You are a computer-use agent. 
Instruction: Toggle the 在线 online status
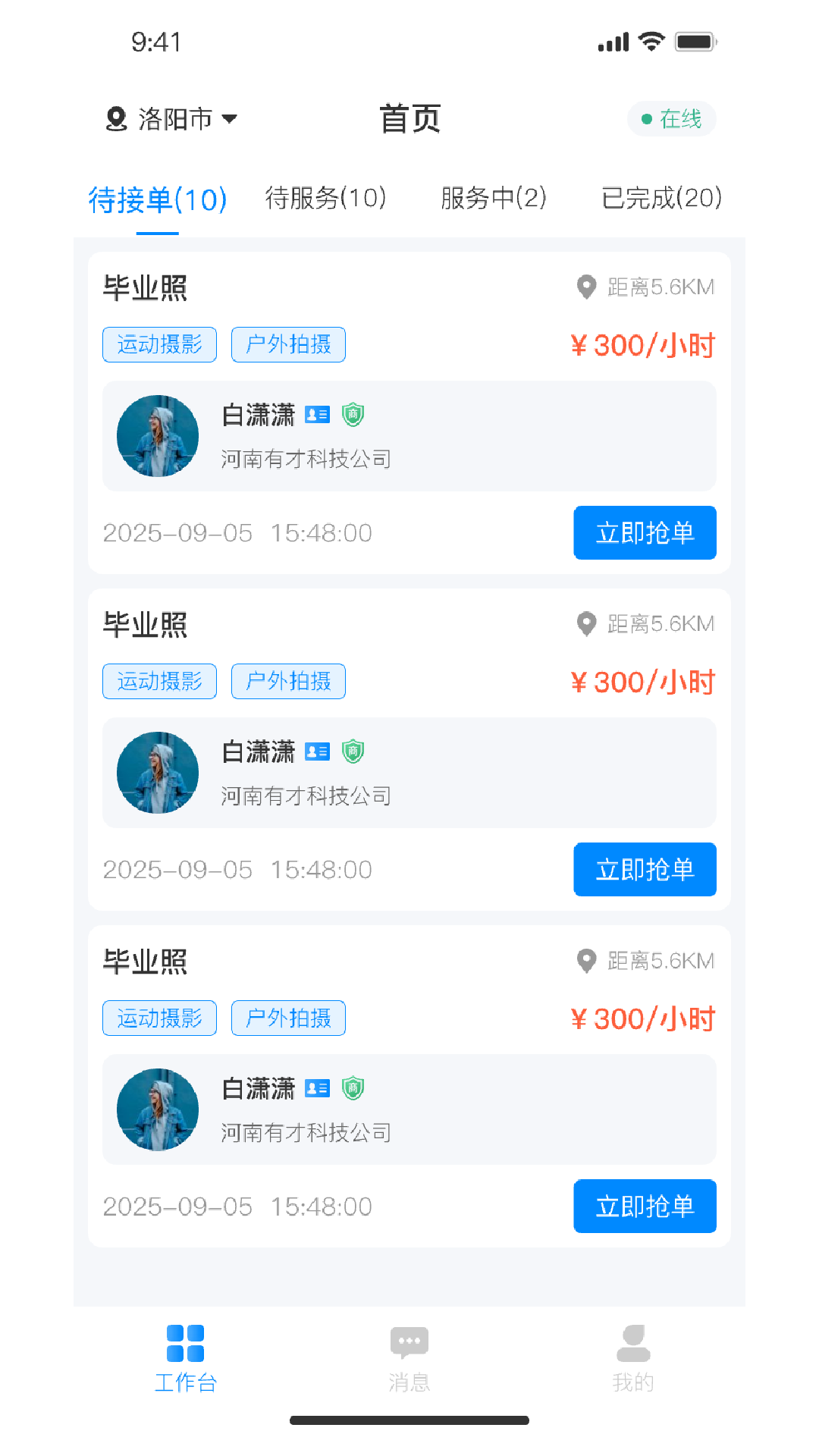point(671,119)
